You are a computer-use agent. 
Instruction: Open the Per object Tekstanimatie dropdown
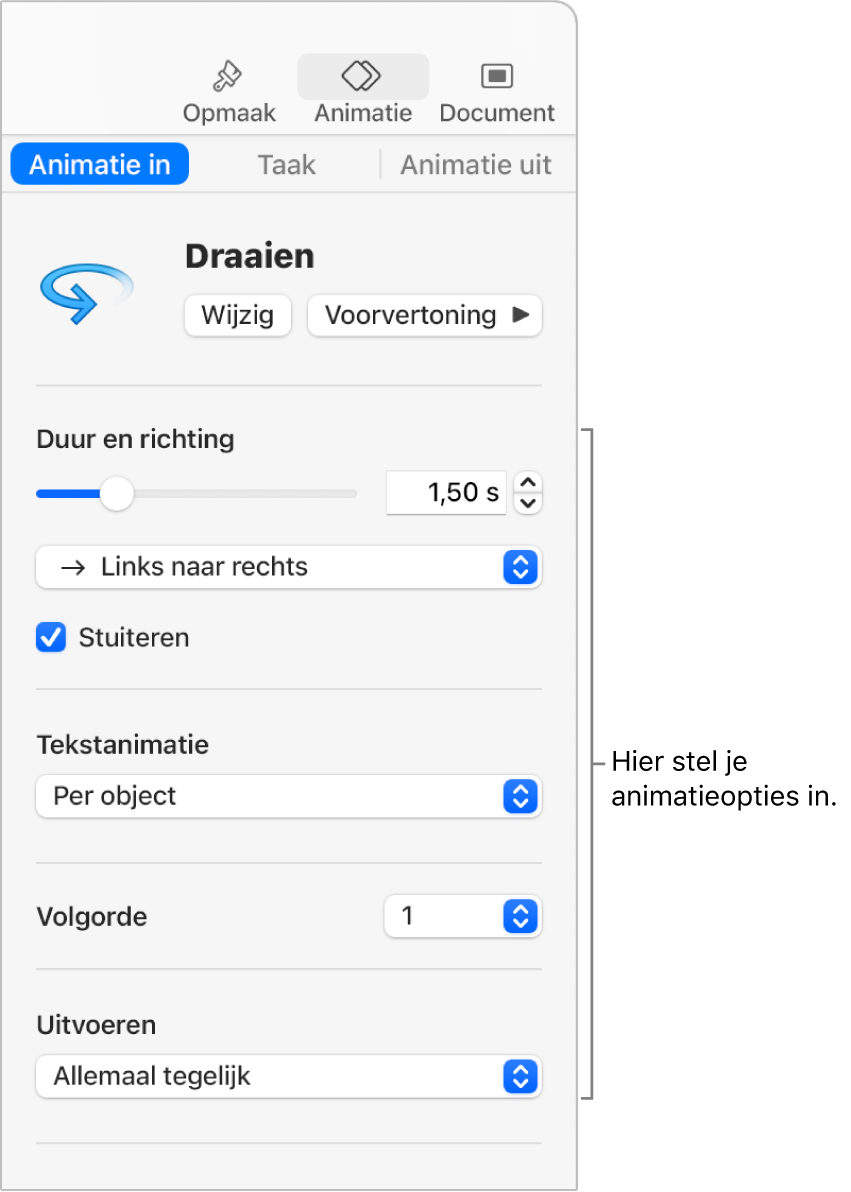[288, 797]
